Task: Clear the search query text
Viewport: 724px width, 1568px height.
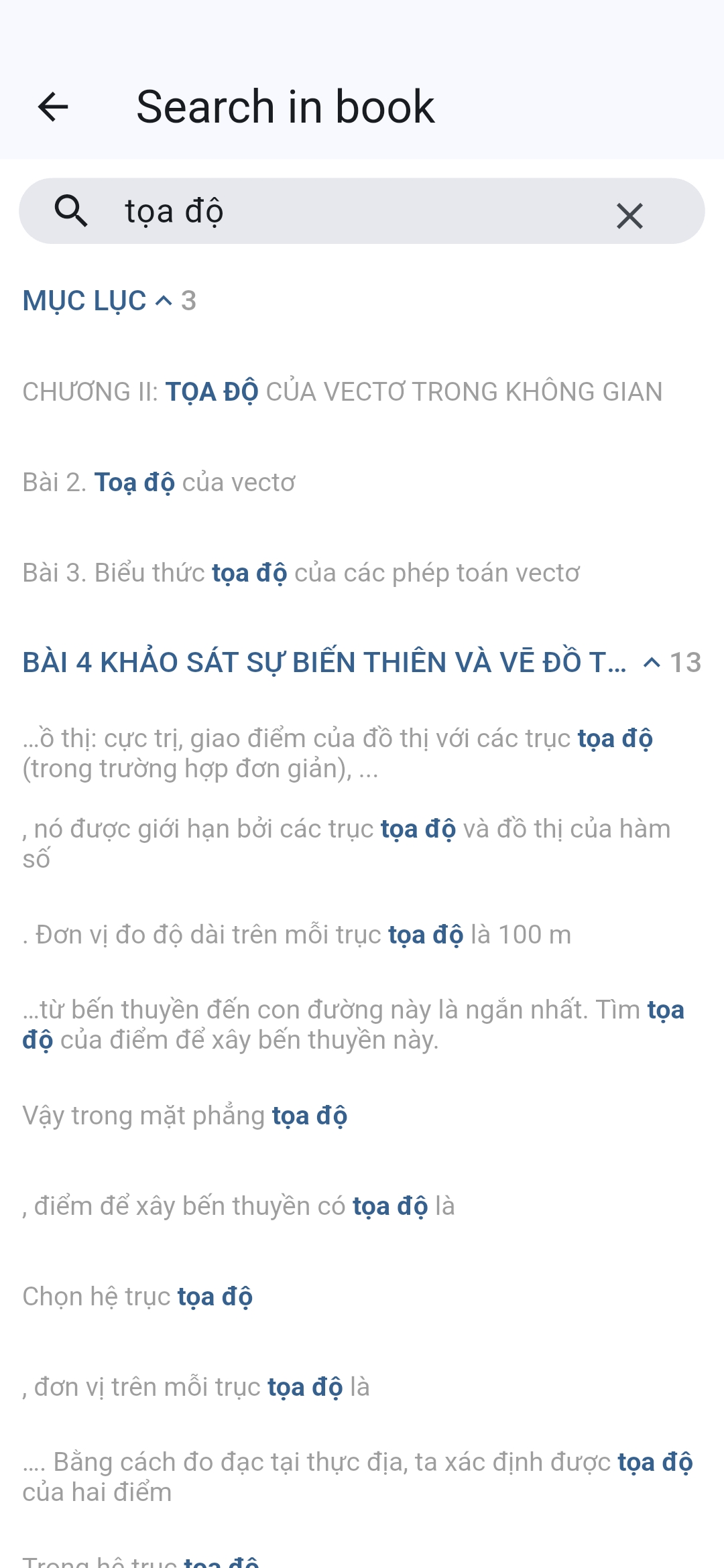Action: [629, 216]
